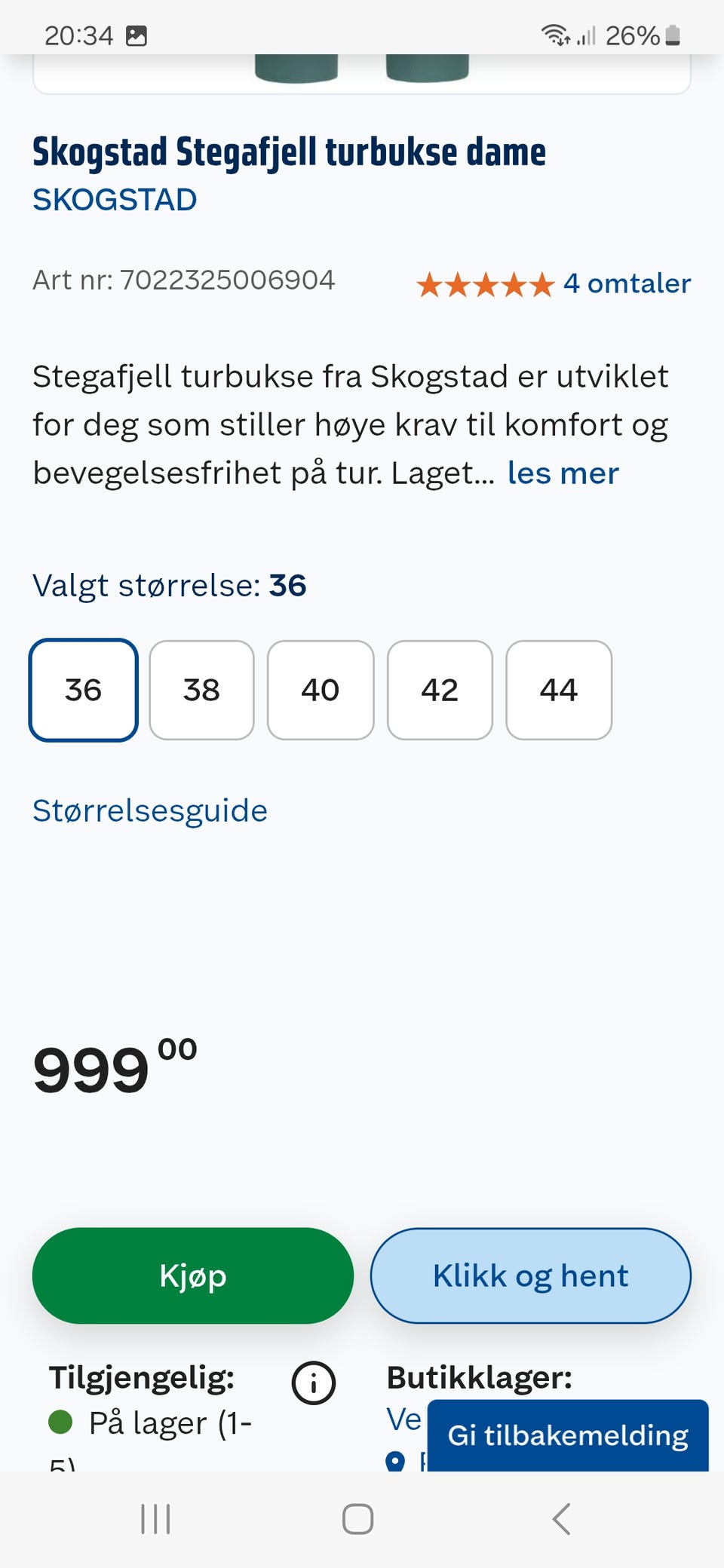Open the SKOGSTAD brand page
Screen dimensions: 724x1568
pyautogui.click(x=115, y=199)
